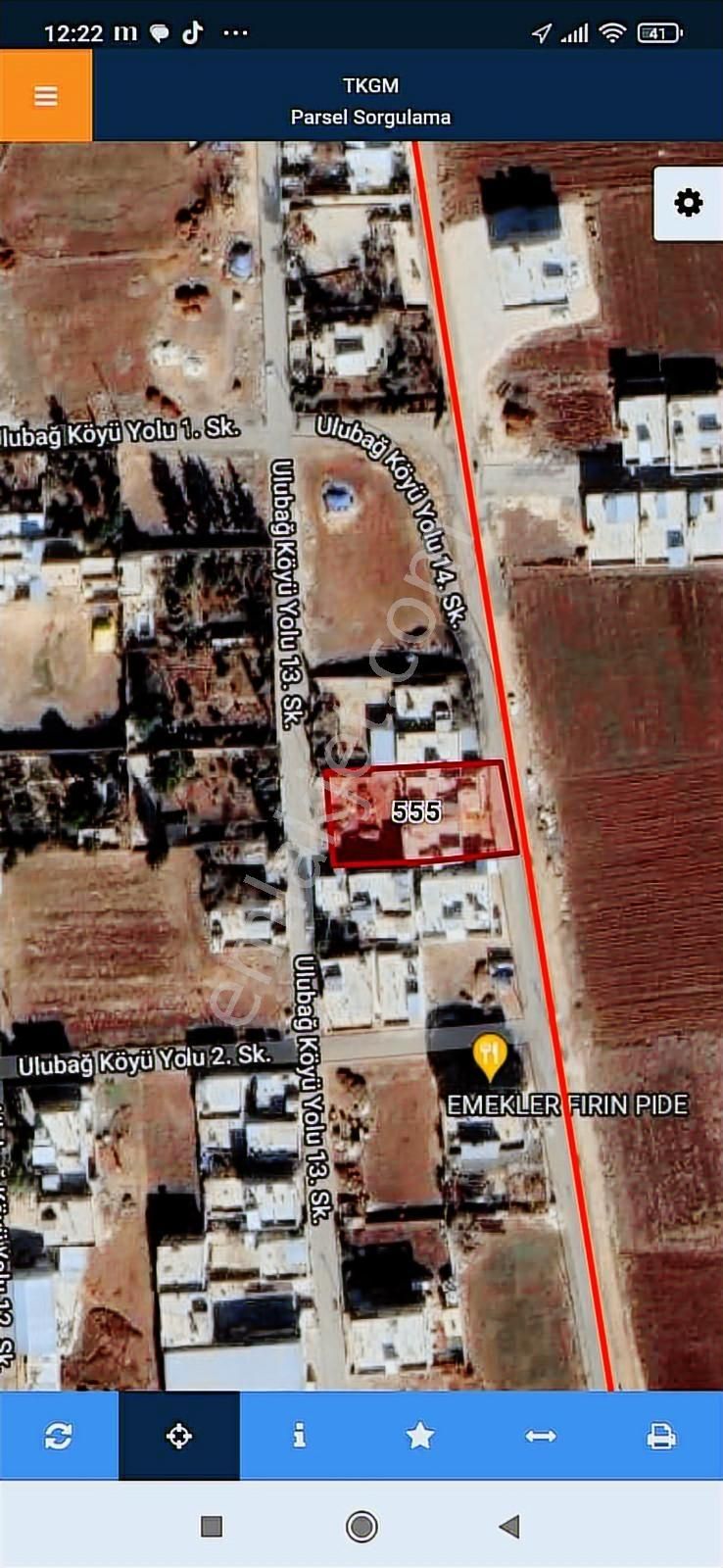Tap the favorites star icon

click(x=420, y=1436)
